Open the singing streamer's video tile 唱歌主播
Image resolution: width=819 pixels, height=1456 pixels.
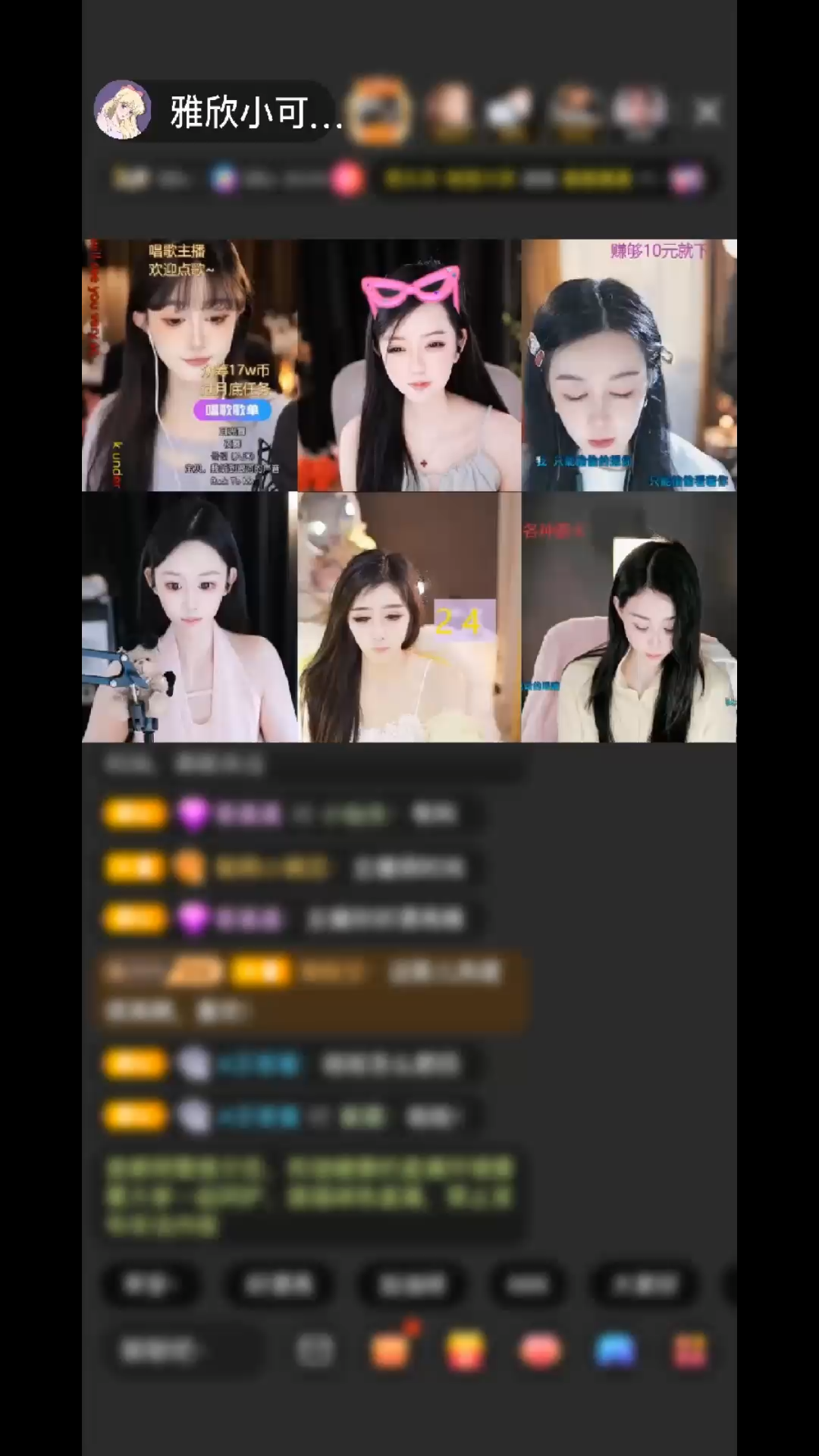coord(190,366)
